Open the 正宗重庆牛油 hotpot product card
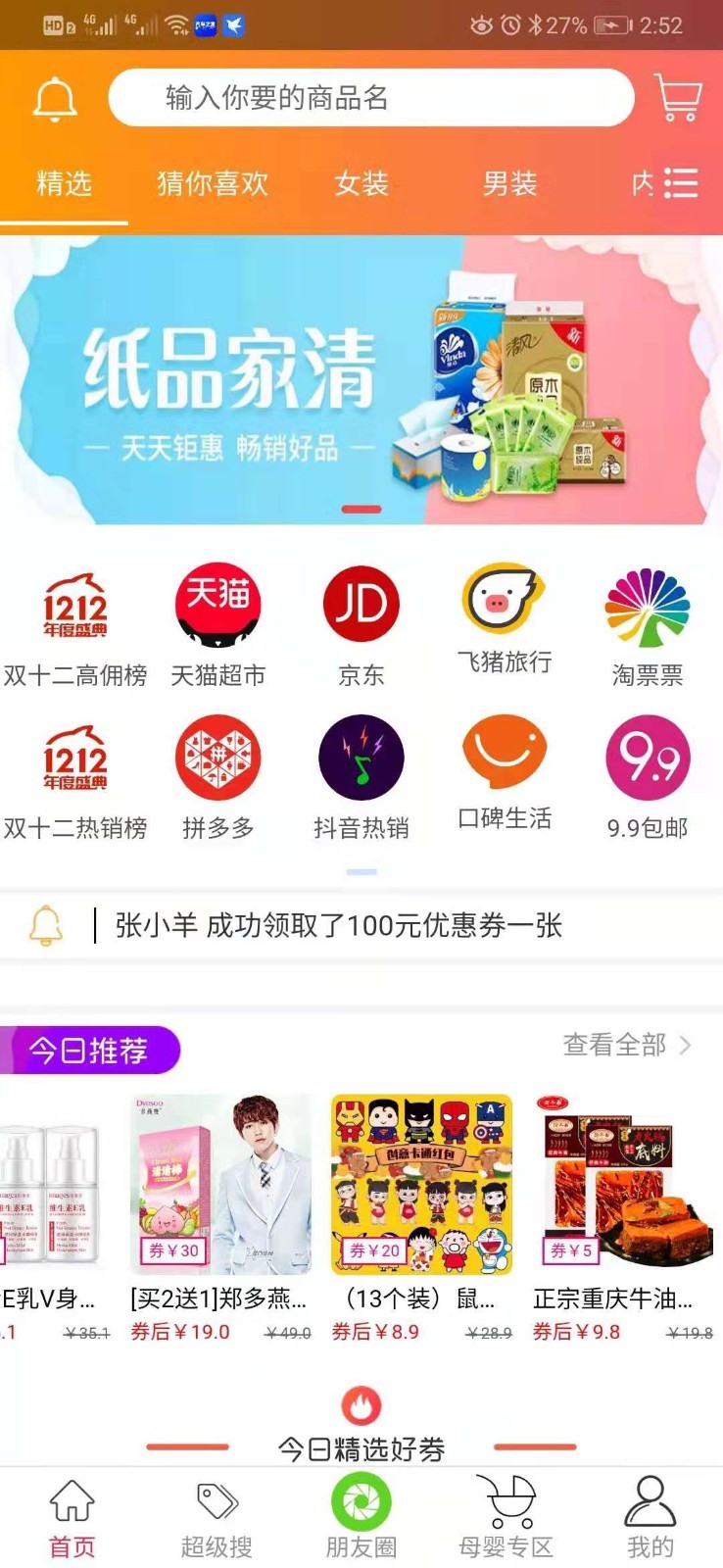The height and width of the screenshot is (1568, 723). pos(619,1215)
